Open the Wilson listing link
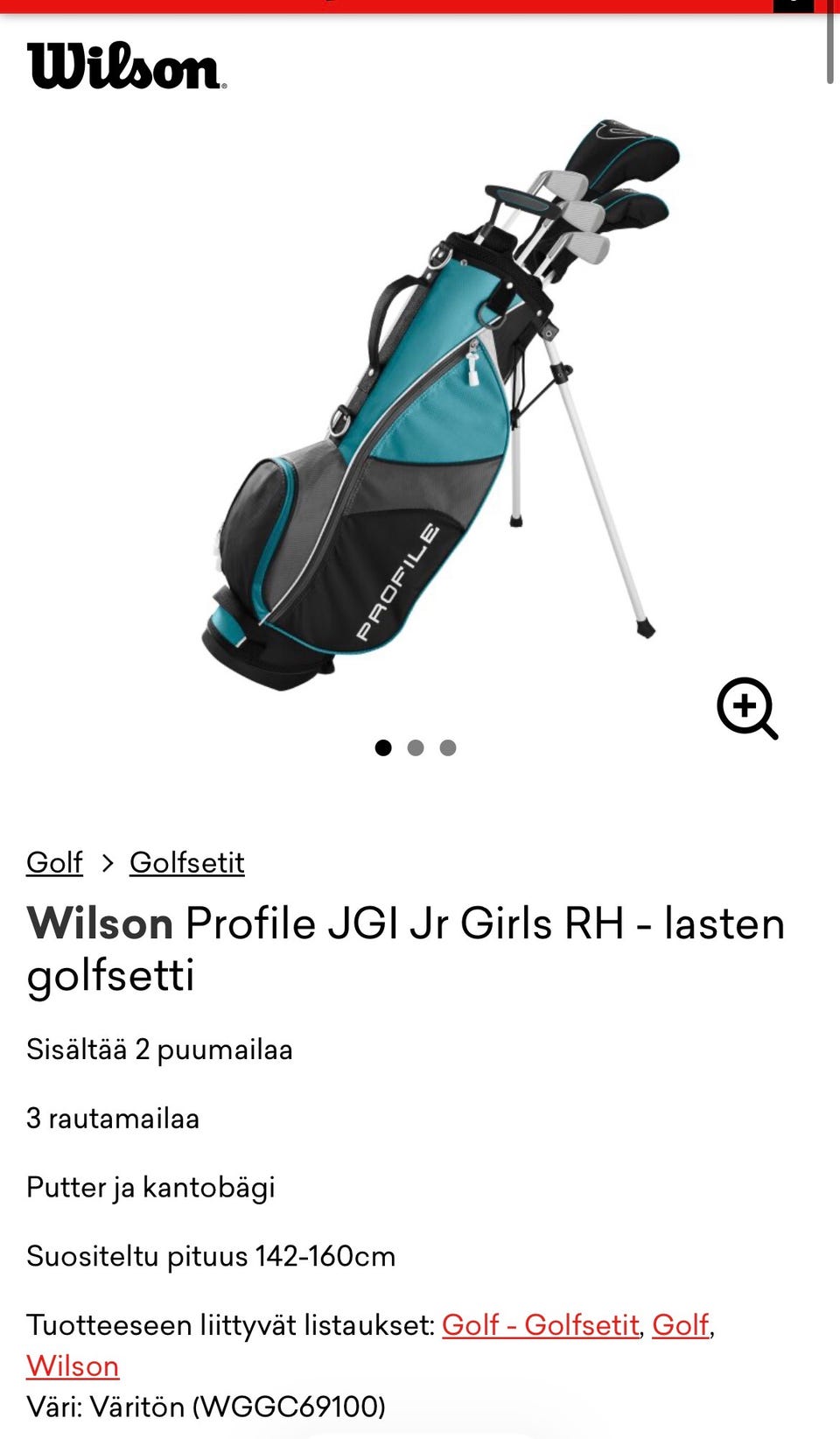840x1439 pixels. coord(73,1365)
